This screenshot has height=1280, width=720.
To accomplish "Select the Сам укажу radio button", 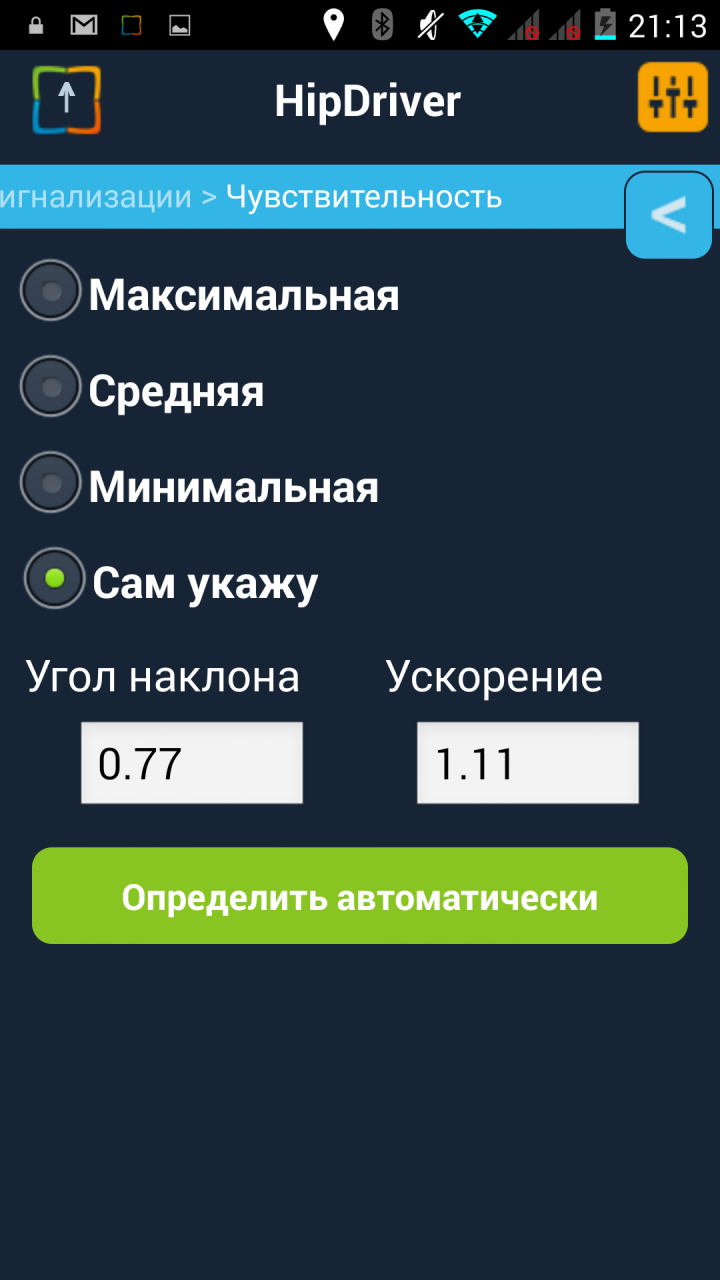I will [54, 578].
